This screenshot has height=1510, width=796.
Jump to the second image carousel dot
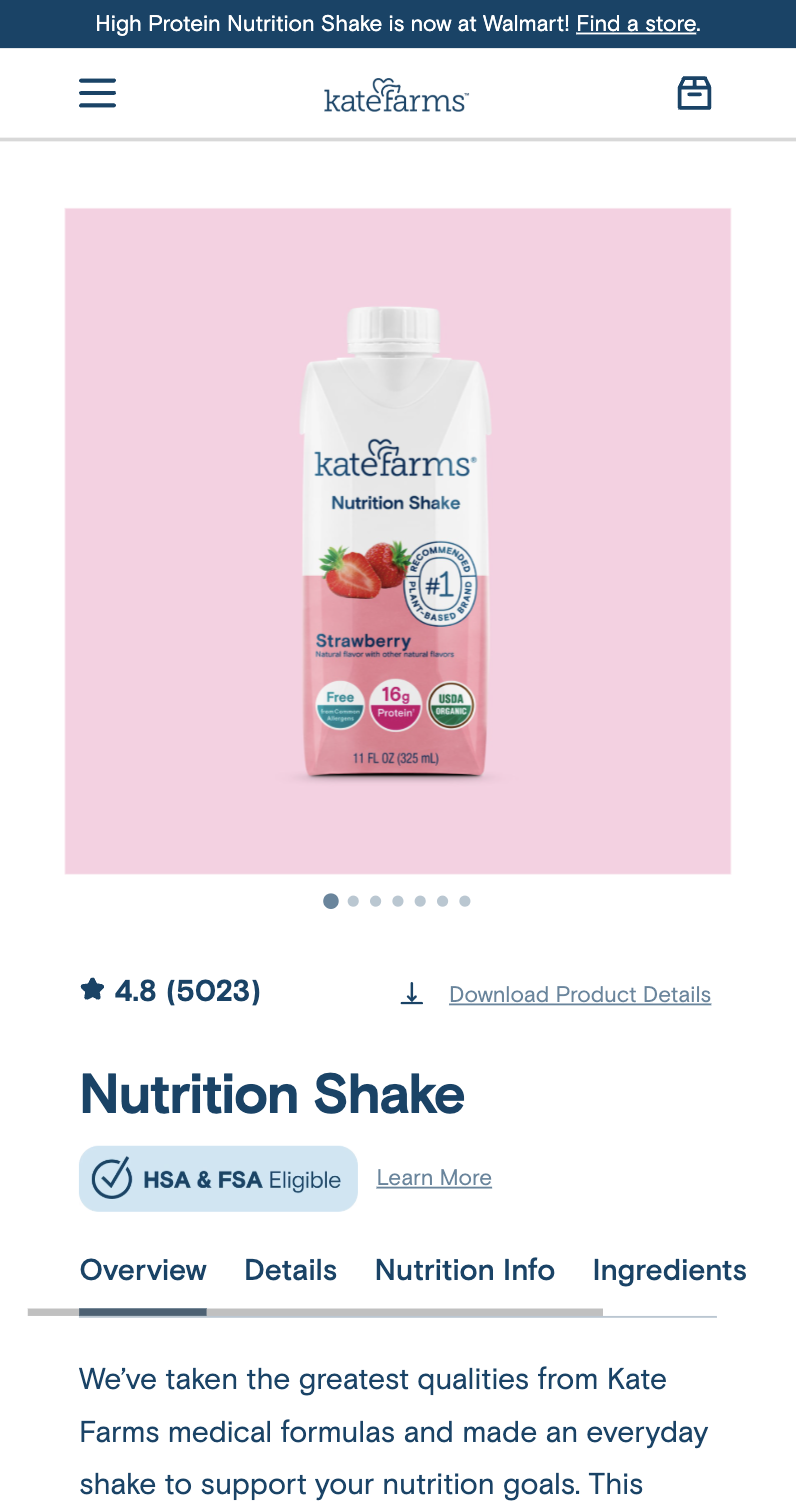[x=353, y=901]
